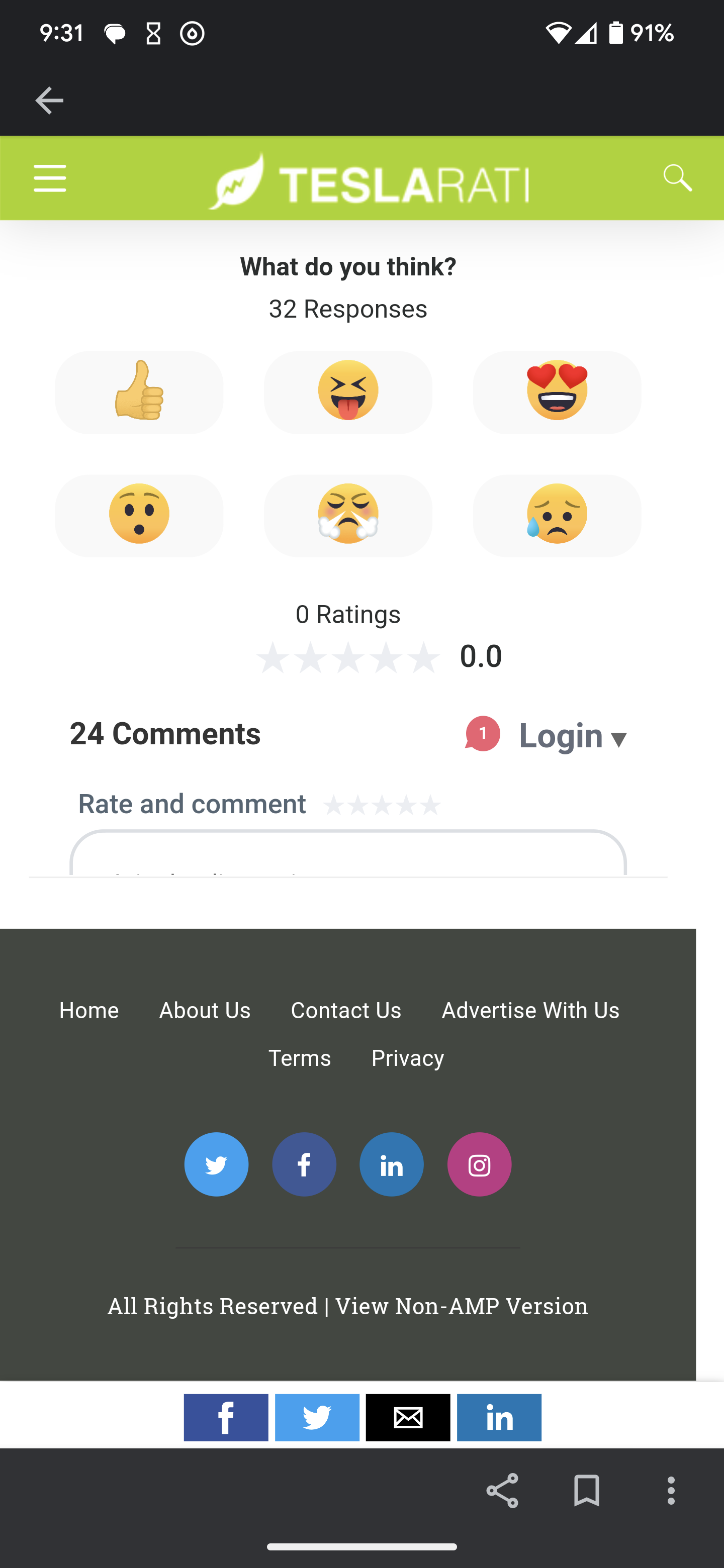React with the thumbs up emoji
Screen dimensions: 724x1568
click(x=139, y=392)
